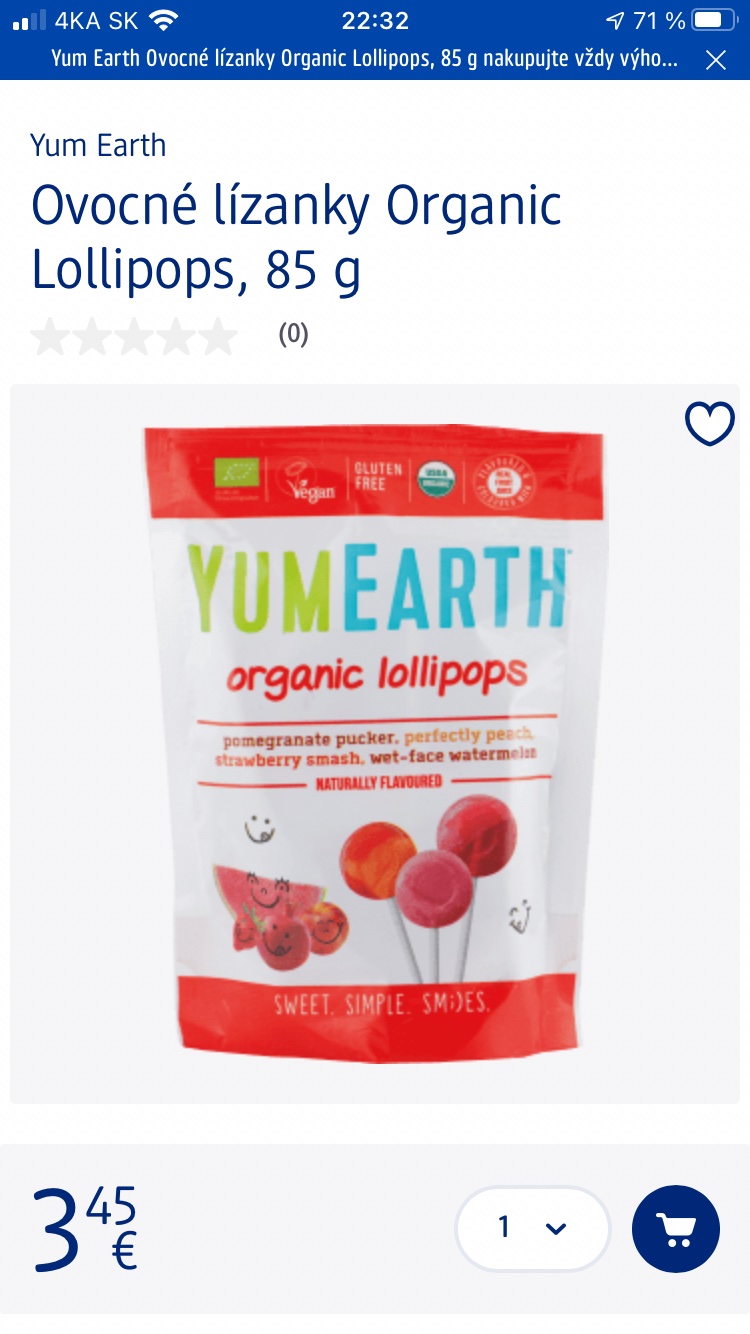Open the star rating reviews (0)
750x1334 pixels.
[170, 335]
